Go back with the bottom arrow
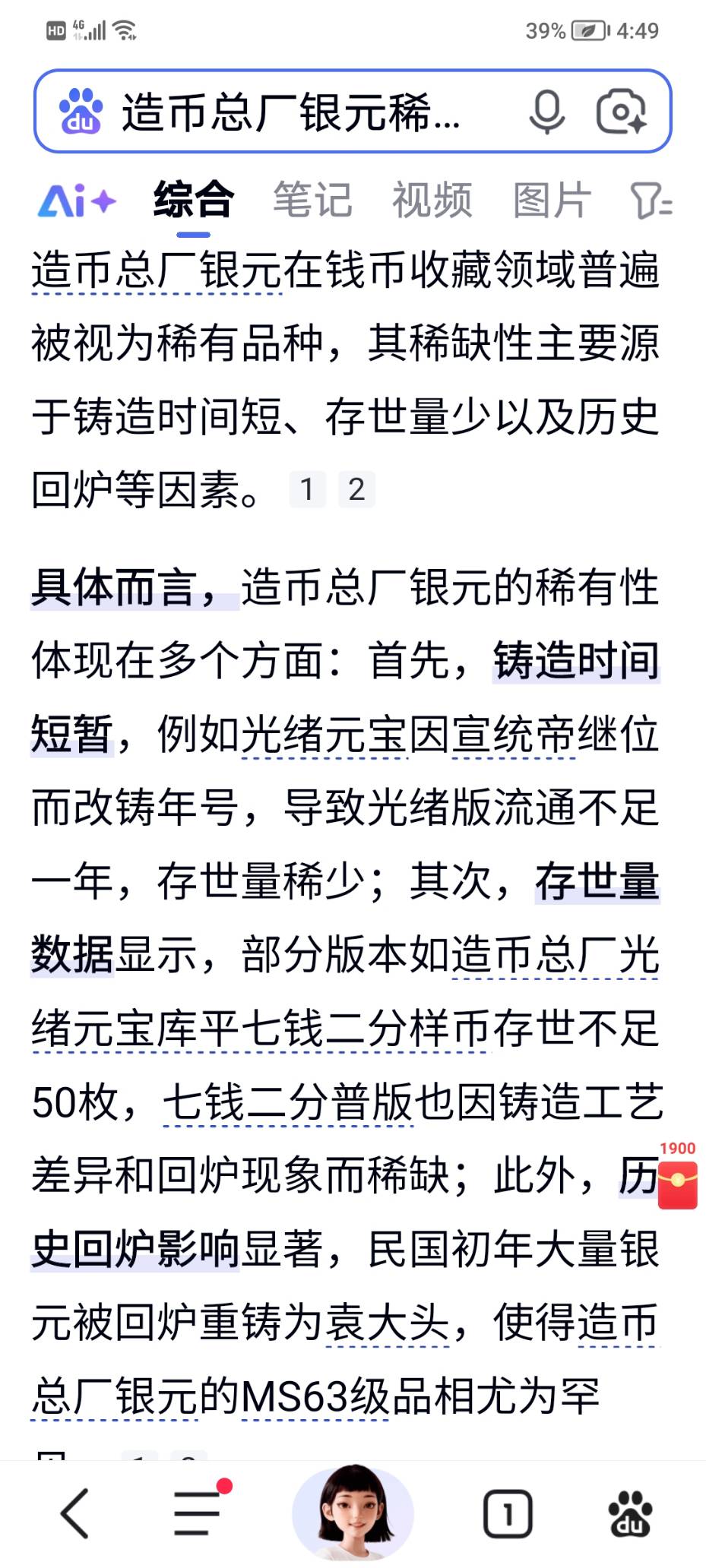 pyautogui.click(x=75, y=1513)
